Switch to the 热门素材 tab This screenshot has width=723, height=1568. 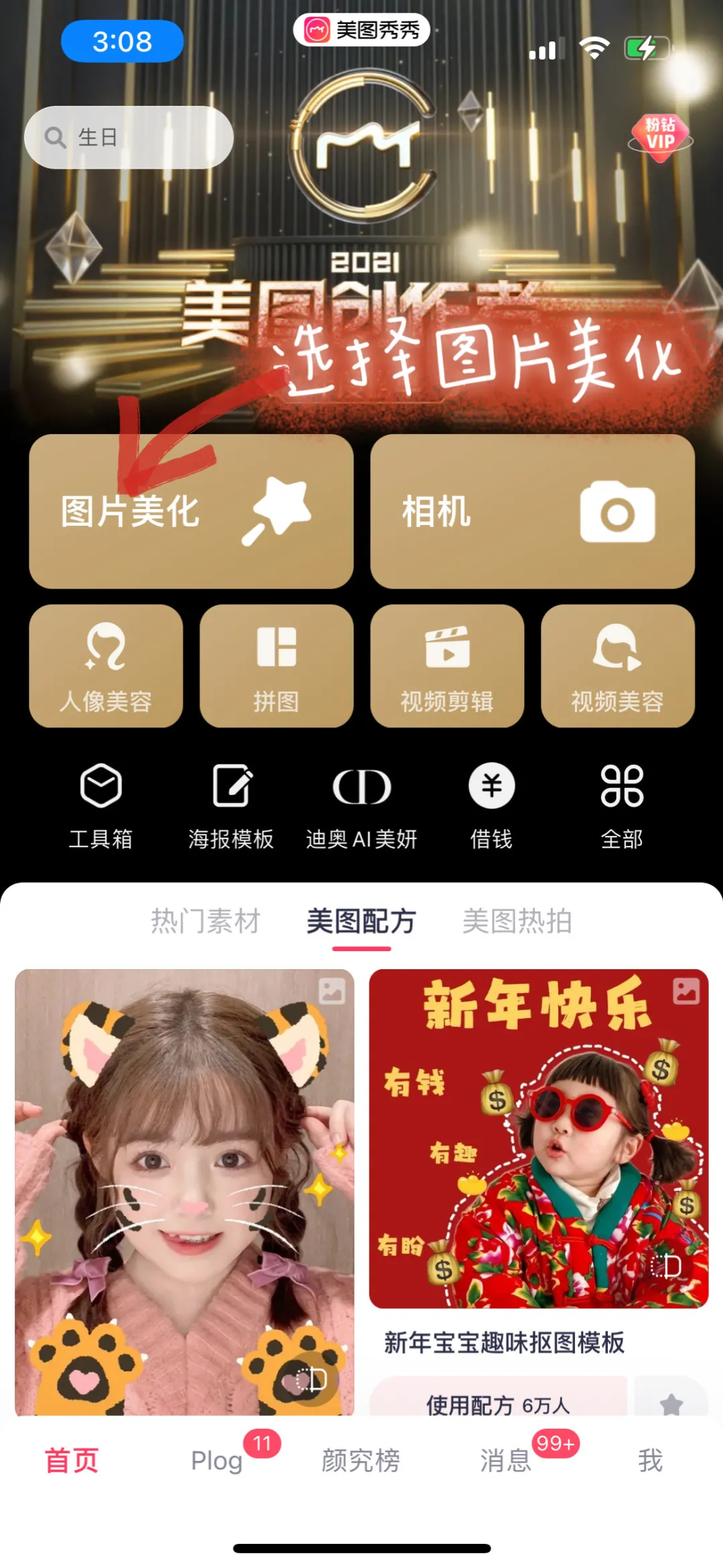[206, 921]
